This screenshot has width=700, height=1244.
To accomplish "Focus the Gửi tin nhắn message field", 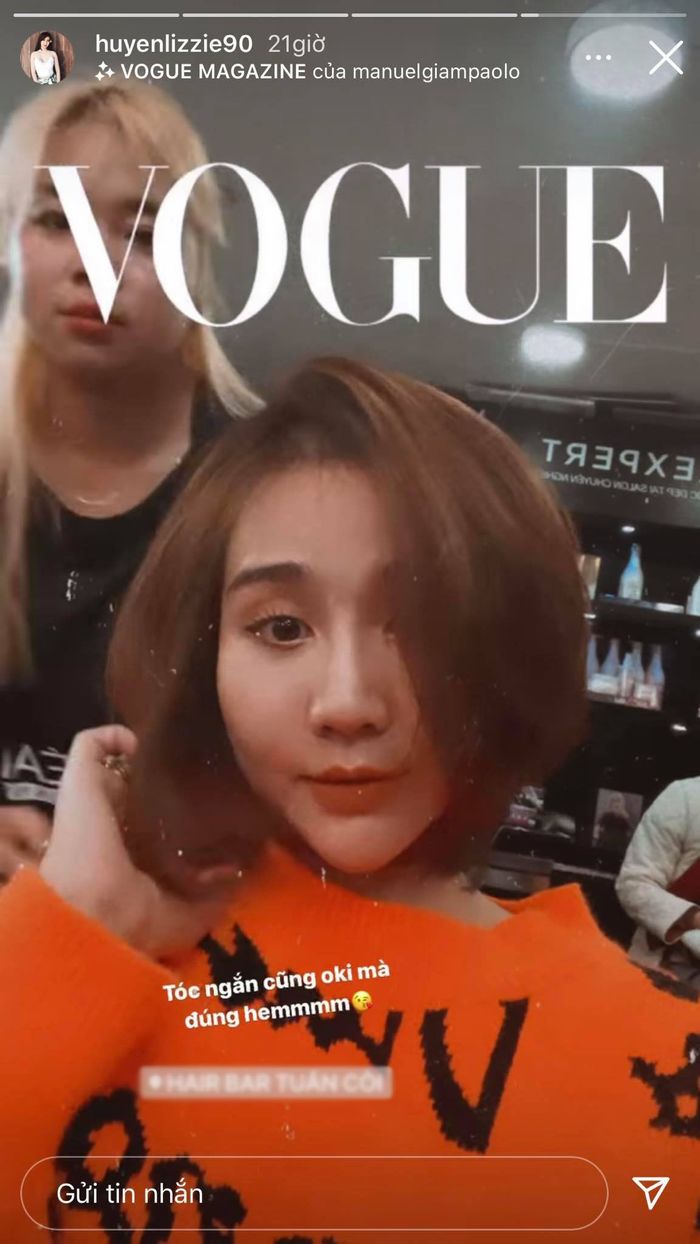I will point(314,1193).
